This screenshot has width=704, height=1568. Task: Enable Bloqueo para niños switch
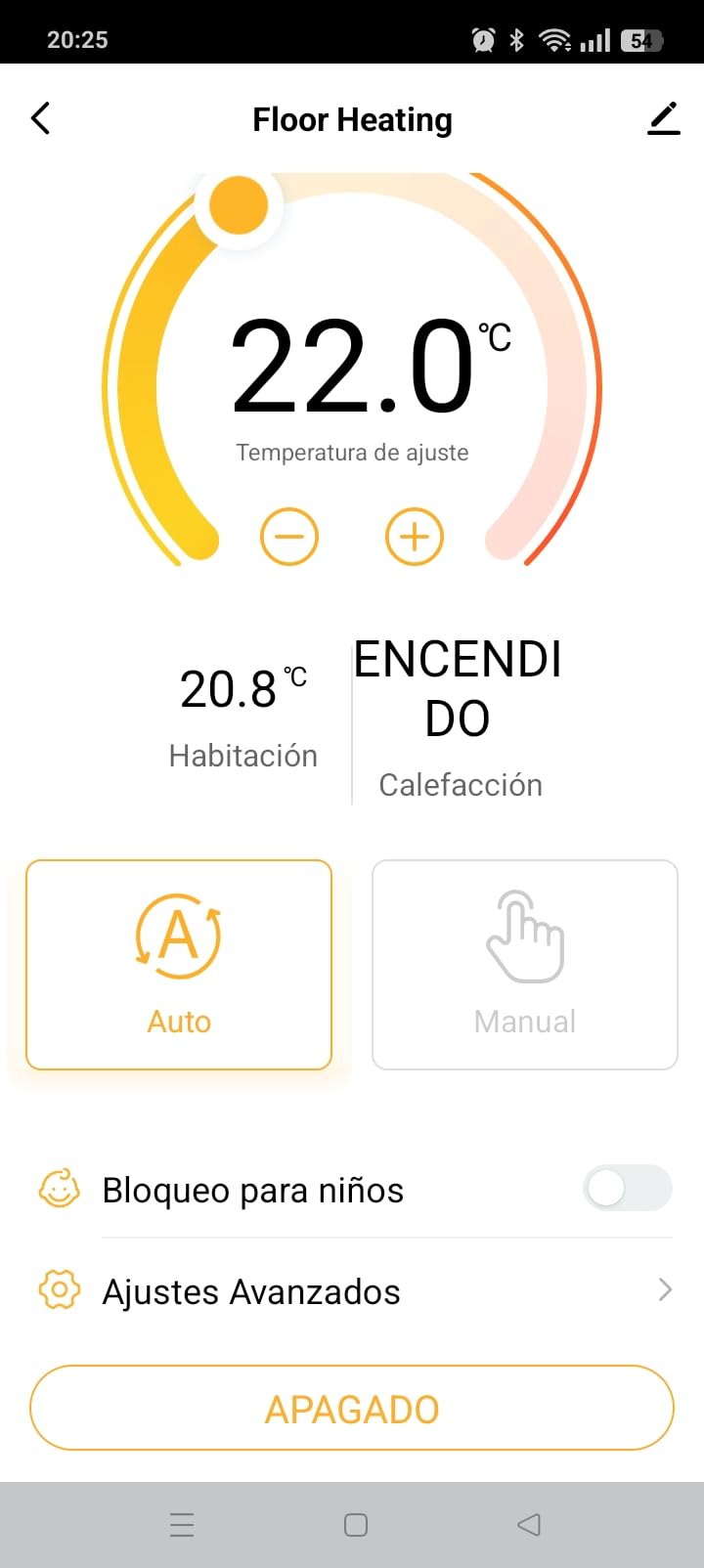pos(627,1190)
